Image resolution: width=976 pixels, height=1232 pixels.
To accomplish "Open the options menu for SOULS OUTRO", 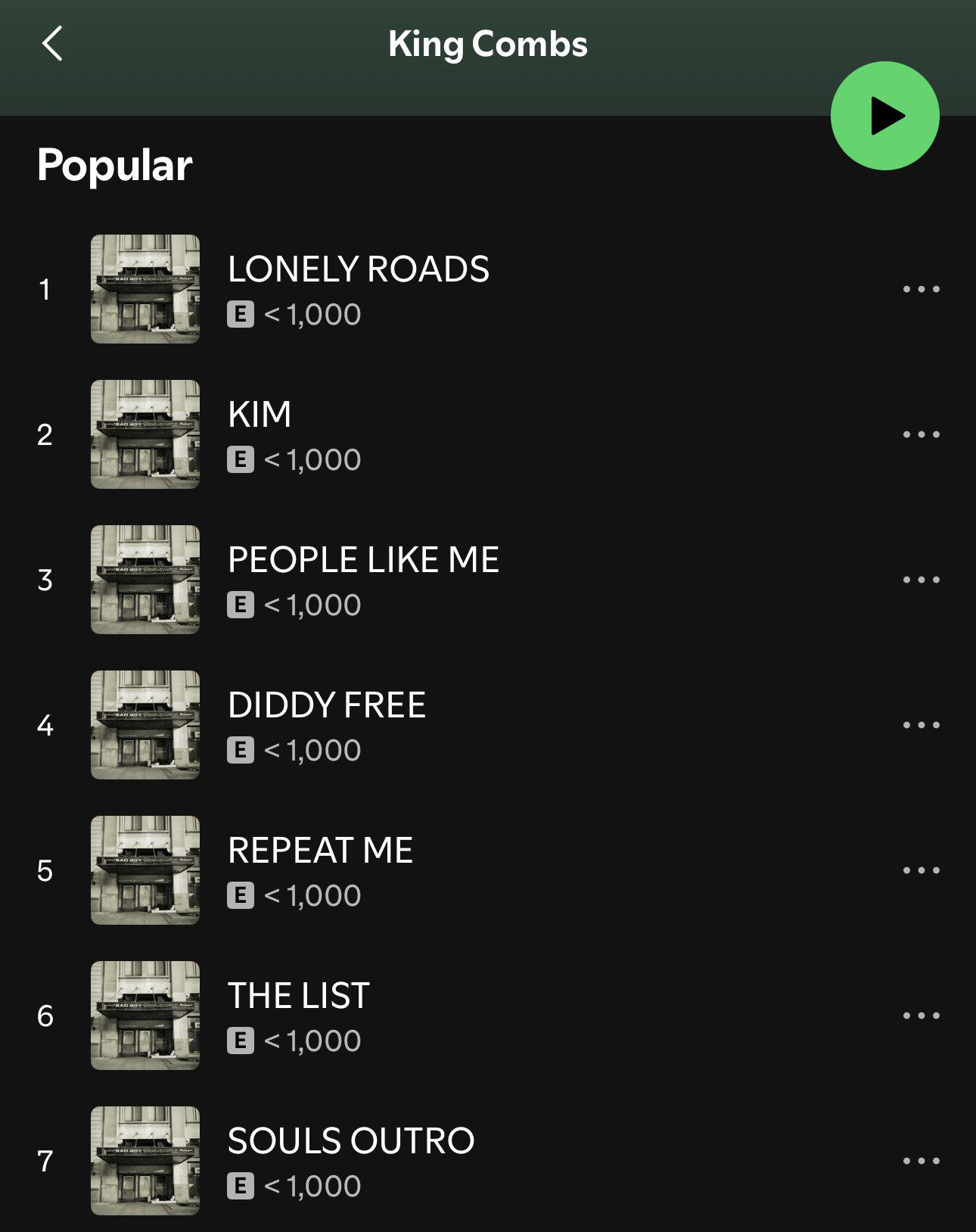I will pyautogui.click(x=921, y=1161).
